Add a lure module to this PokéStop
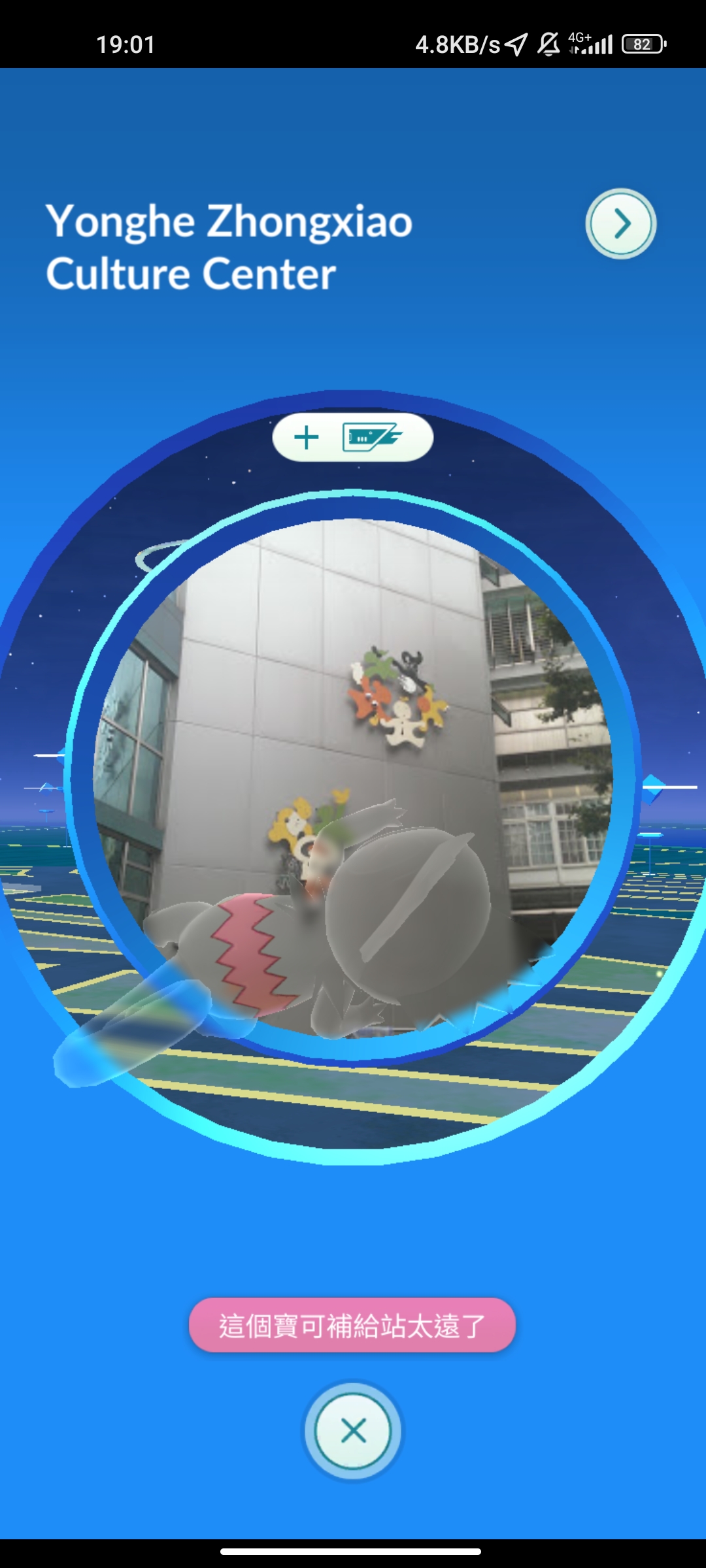 (352, 437)
